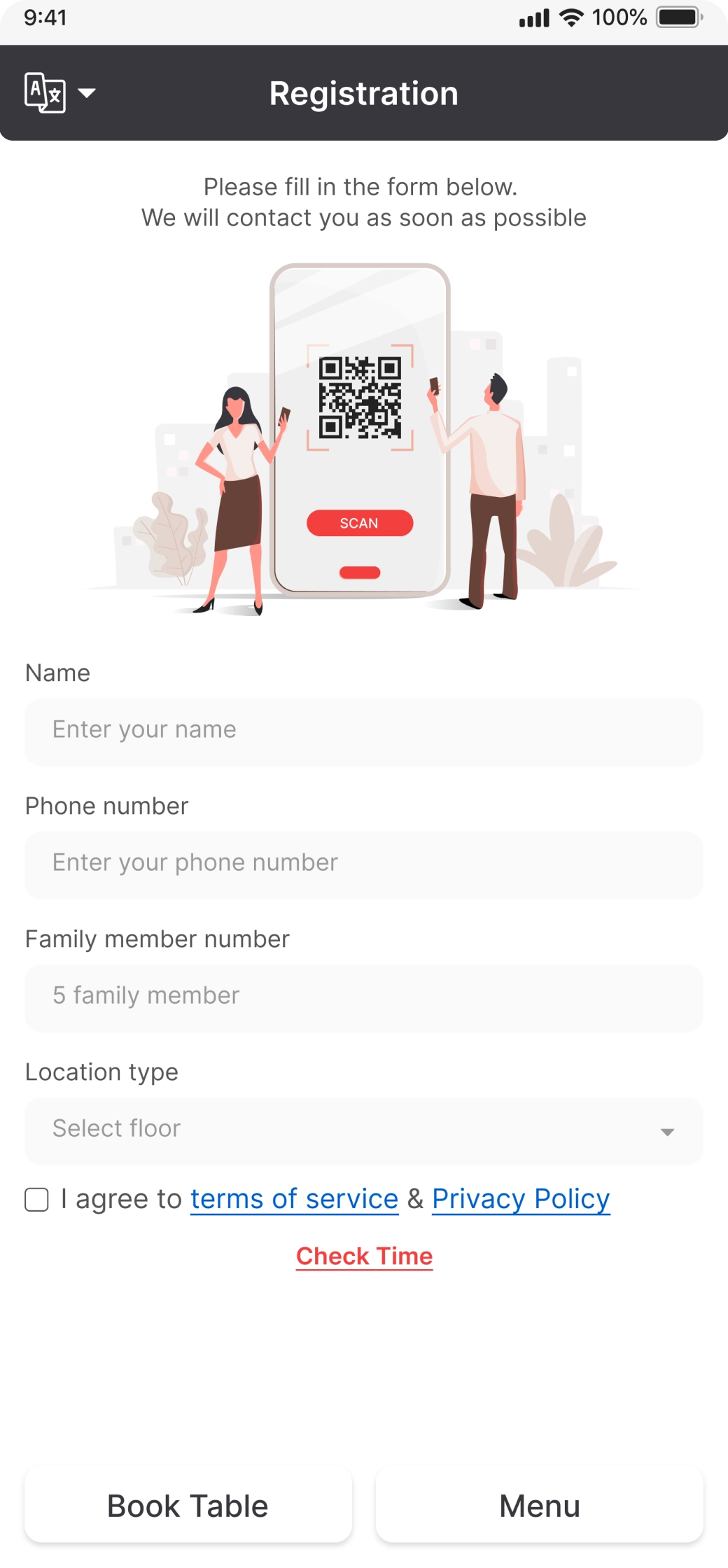Screen dimensions: 728x1568
Task: Tap the Registration title bar
Action: coord(364,92)
